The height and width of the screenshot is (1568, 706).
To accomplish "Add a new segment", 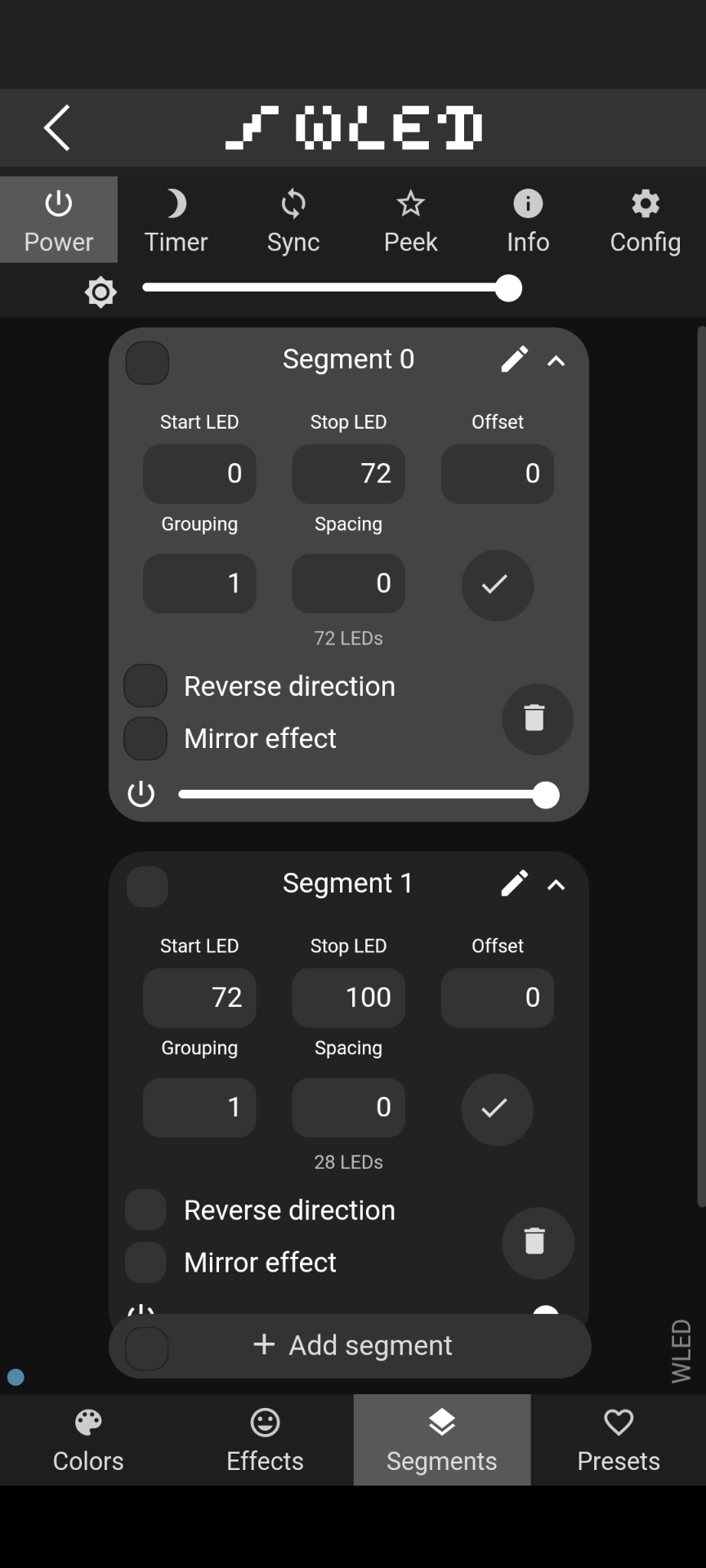I will (353, 1345).
